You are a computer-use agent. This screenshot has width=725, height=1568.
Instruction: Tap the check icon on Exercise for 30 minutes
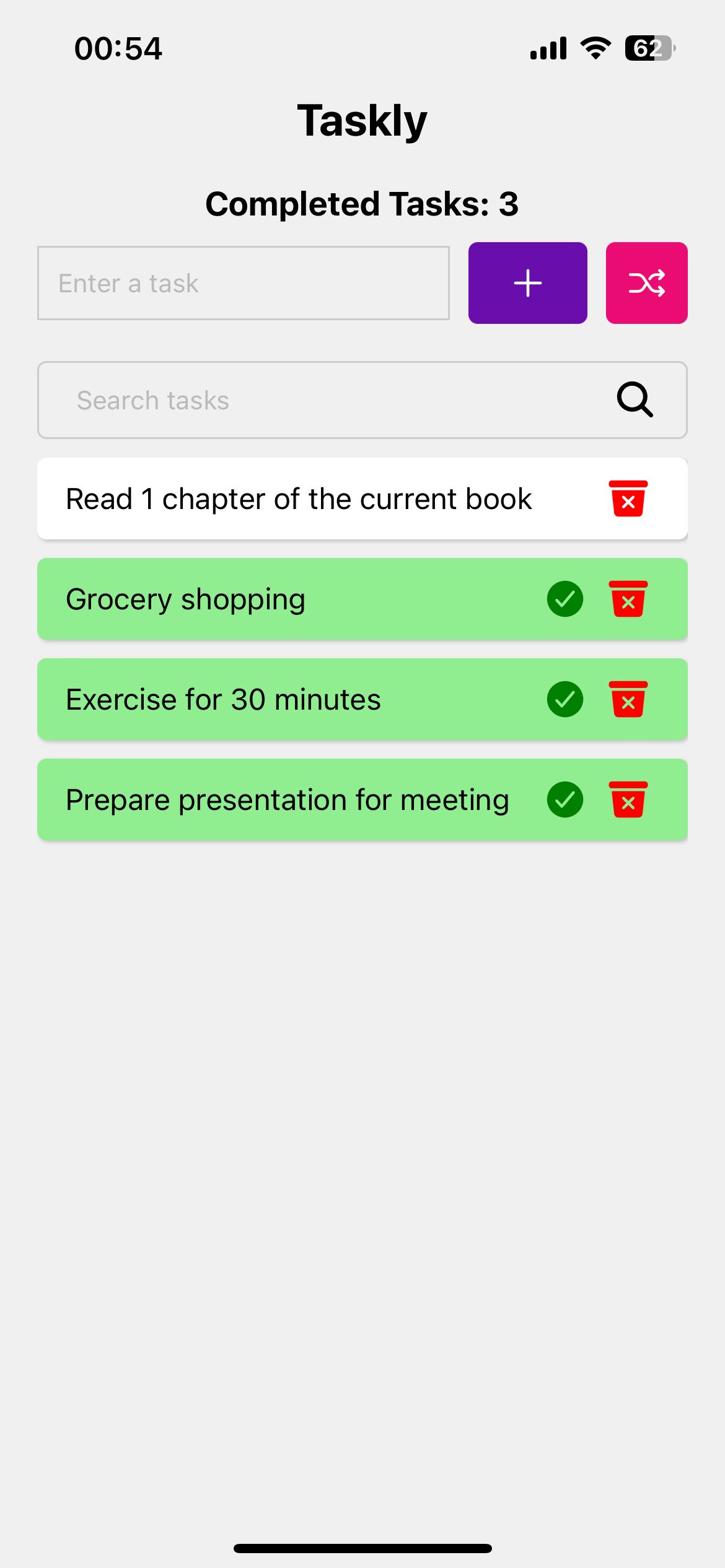(x=565, y=700)
